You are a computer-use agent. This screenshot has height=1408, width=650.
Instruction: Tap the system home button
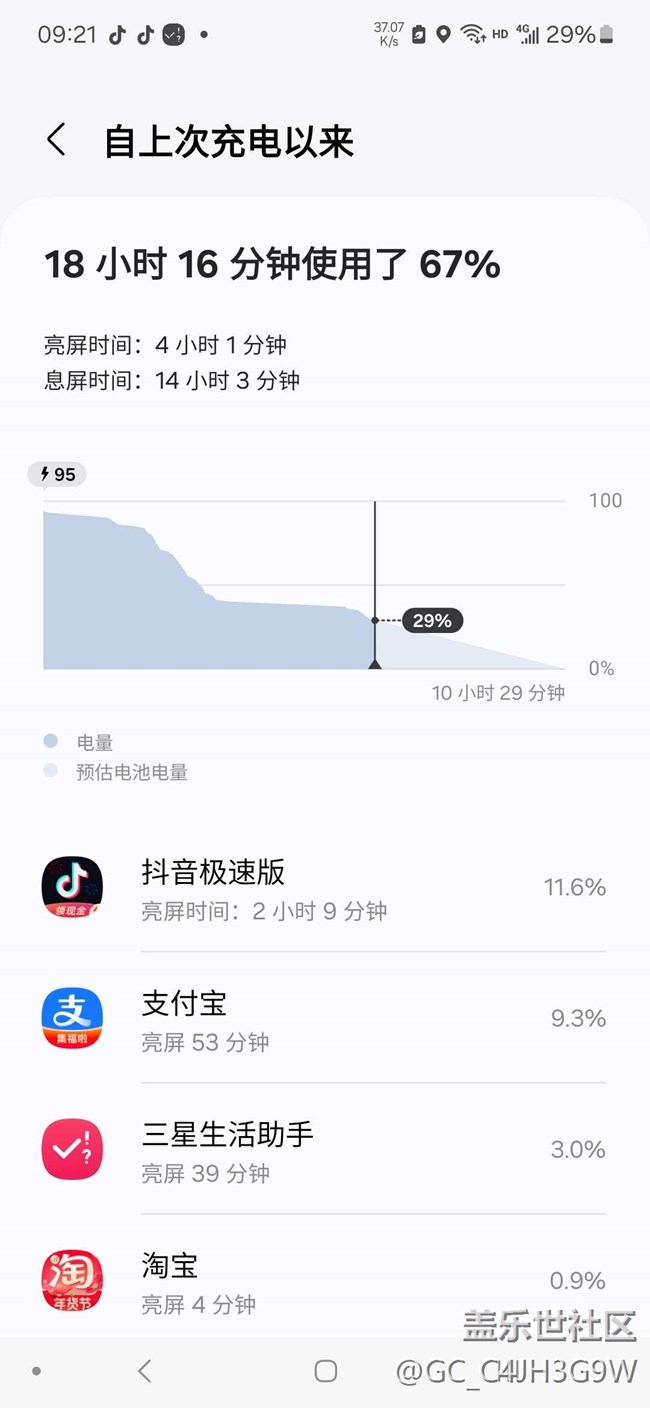coord(325,1371)
